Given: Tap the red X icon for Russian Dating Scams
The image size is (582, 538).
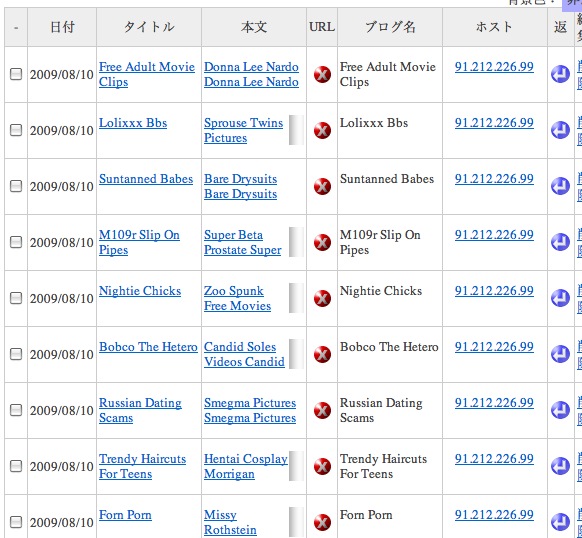Looking at the screenshot, I should (x=322, y=410).
